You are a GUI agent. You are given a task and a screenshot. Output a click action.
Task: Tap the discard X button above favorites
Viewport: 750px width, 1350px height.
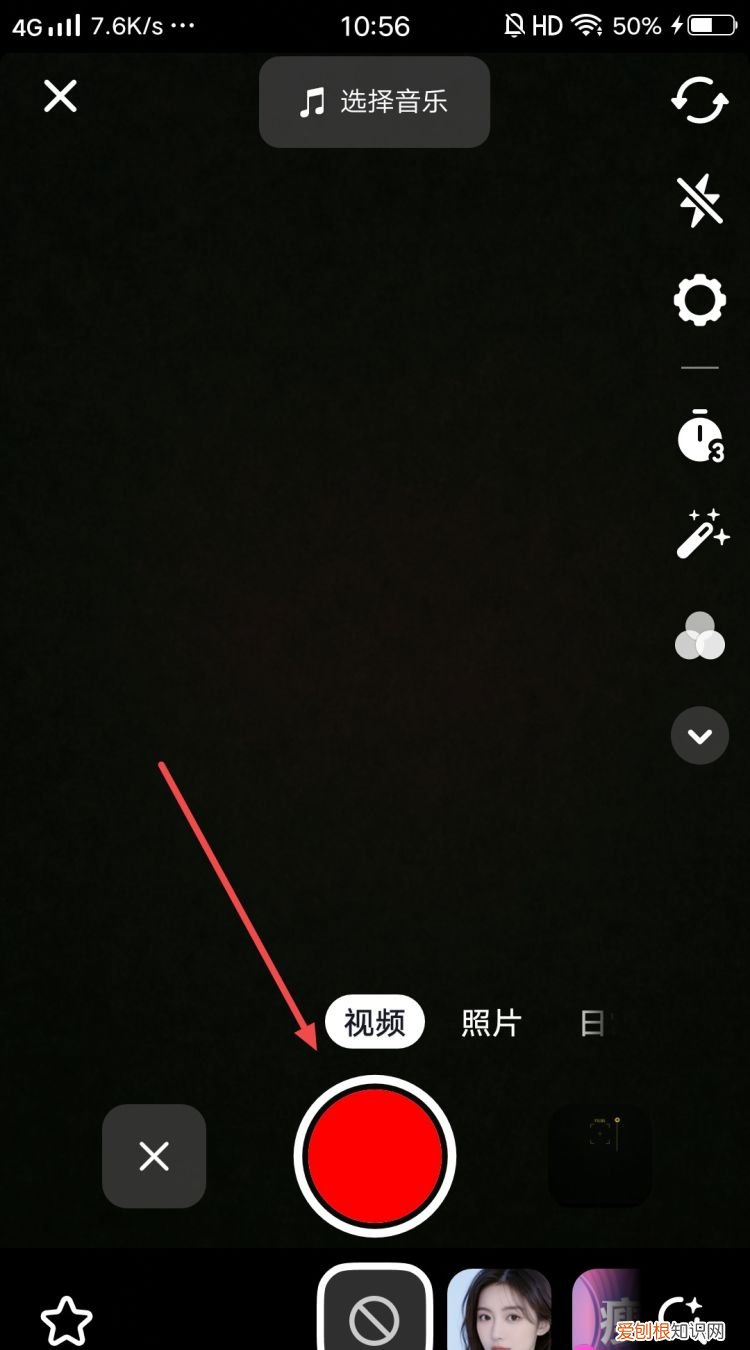tap(153, 1155)
